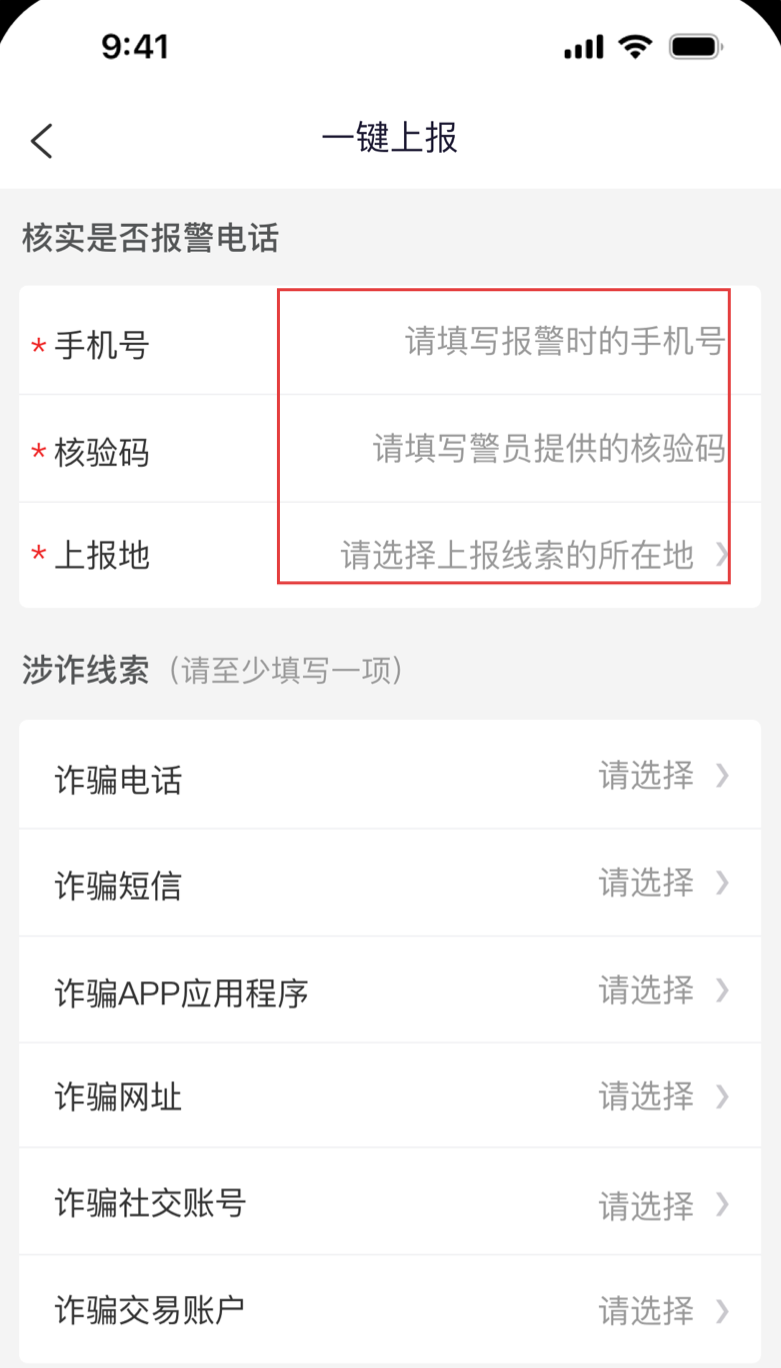Open the 诈骗社交账号 row
The image size is (781, 1368).
coord(390,1204)
